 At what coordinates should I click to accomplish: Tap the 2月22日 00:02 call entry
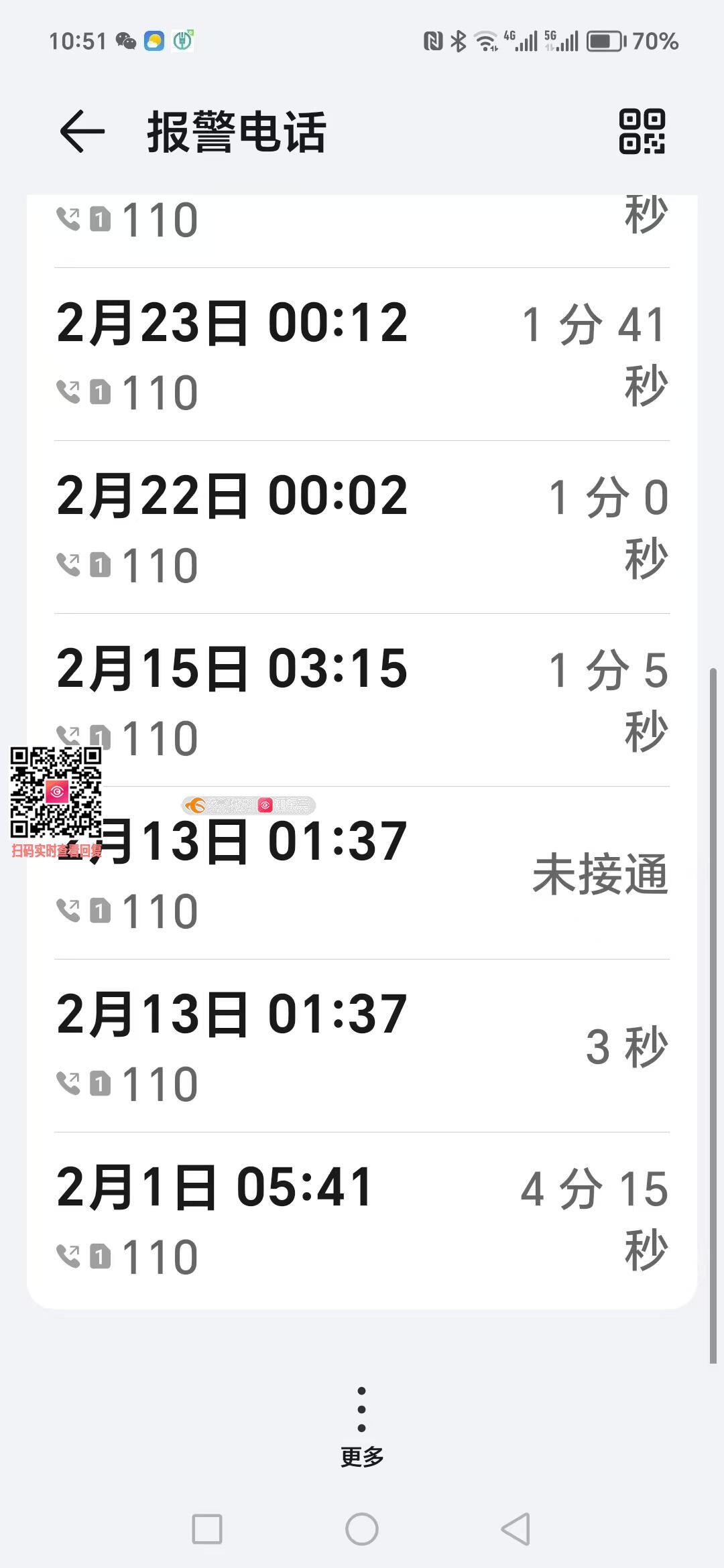(x=362, y=528)
